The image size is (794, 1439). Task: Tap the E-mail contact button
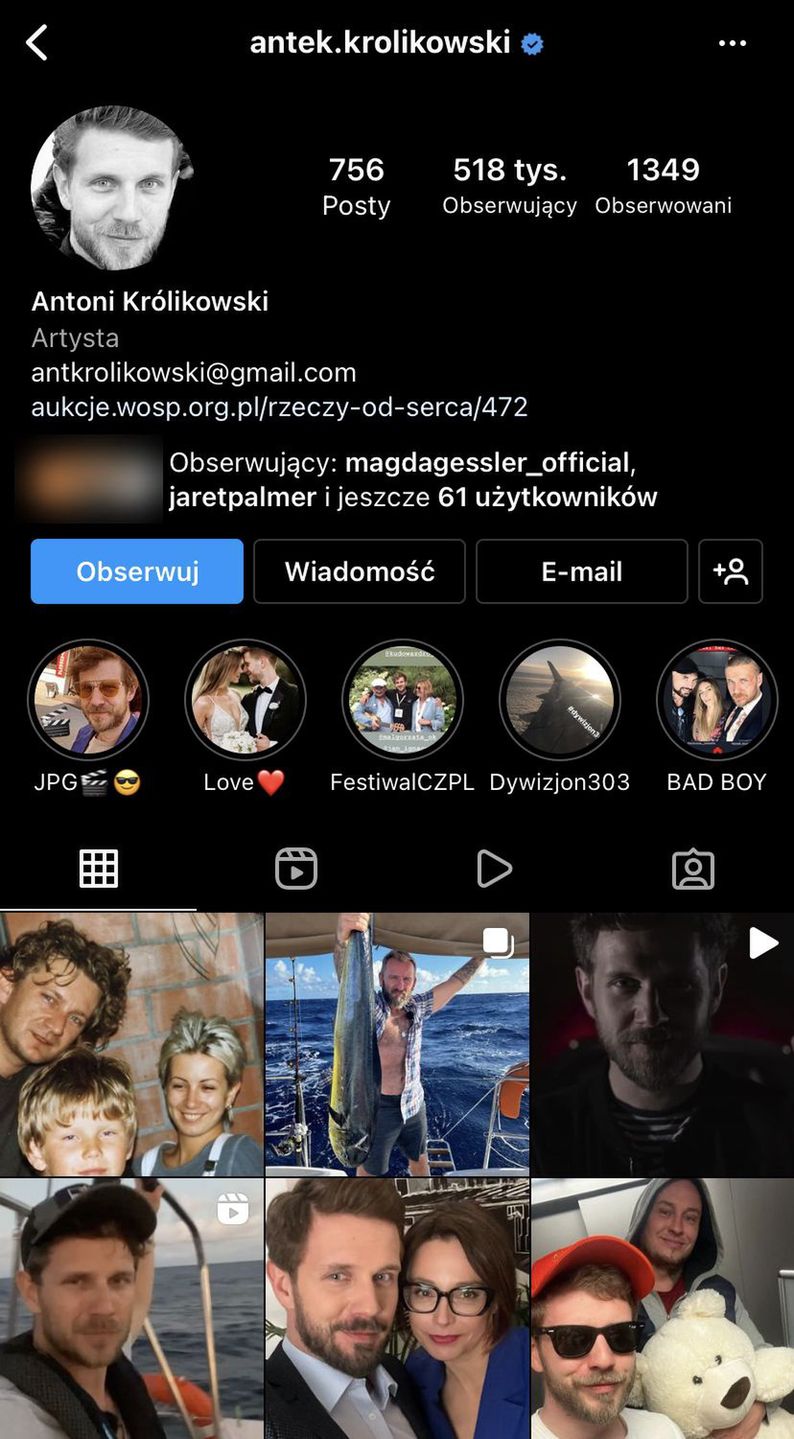[x=581, y=571]
